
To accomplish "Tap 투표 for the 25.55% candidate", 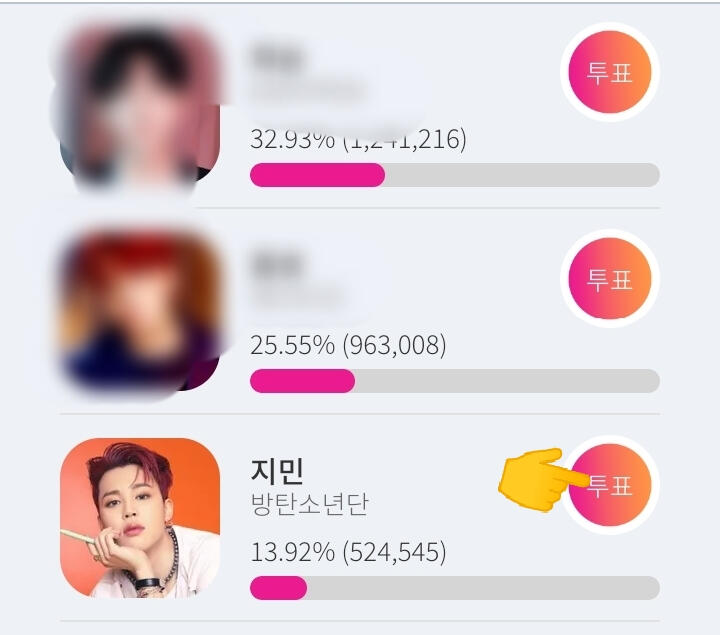I will click(609, 279).
